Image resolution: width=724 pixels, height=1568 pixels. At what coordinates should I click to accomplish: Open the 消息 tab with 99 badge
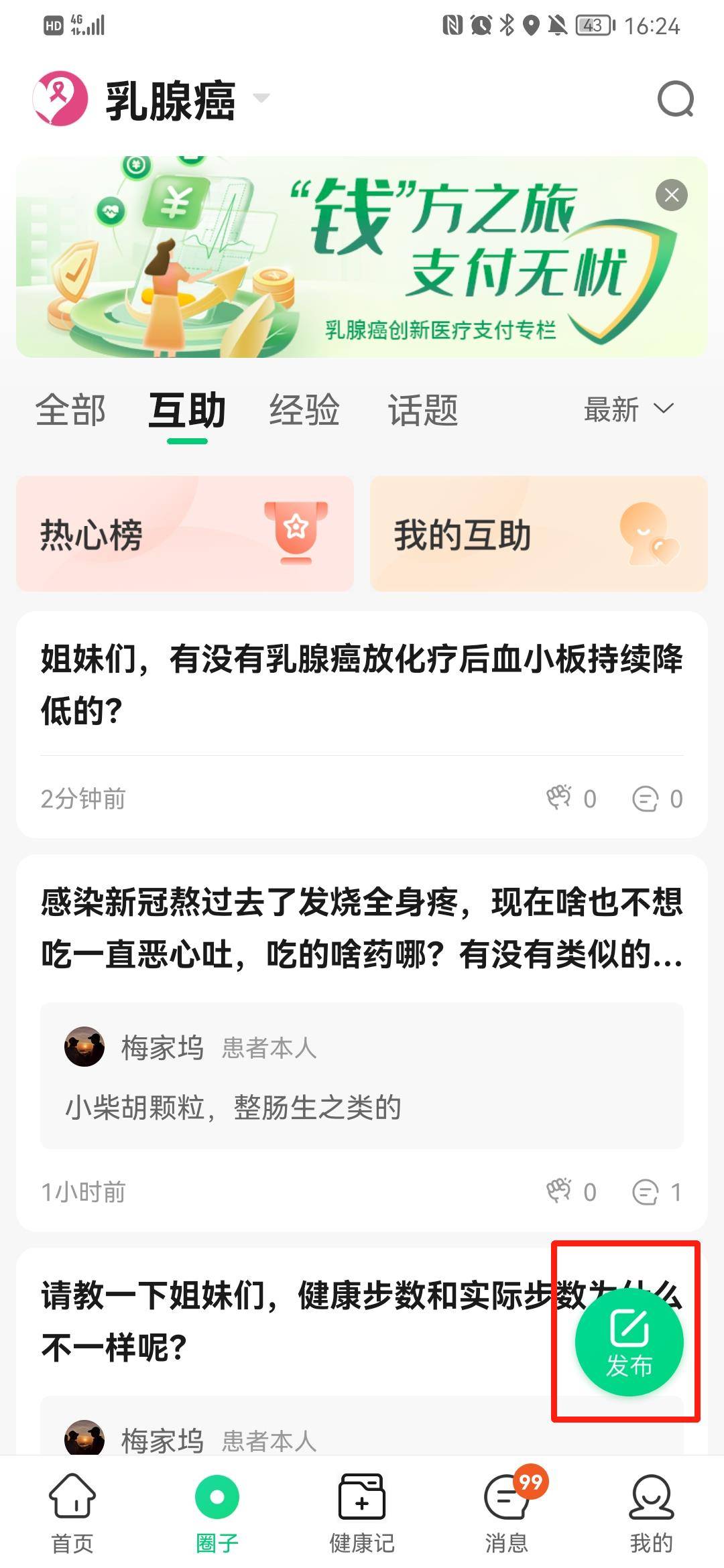pyautogui.click(x=507, y=1513)
